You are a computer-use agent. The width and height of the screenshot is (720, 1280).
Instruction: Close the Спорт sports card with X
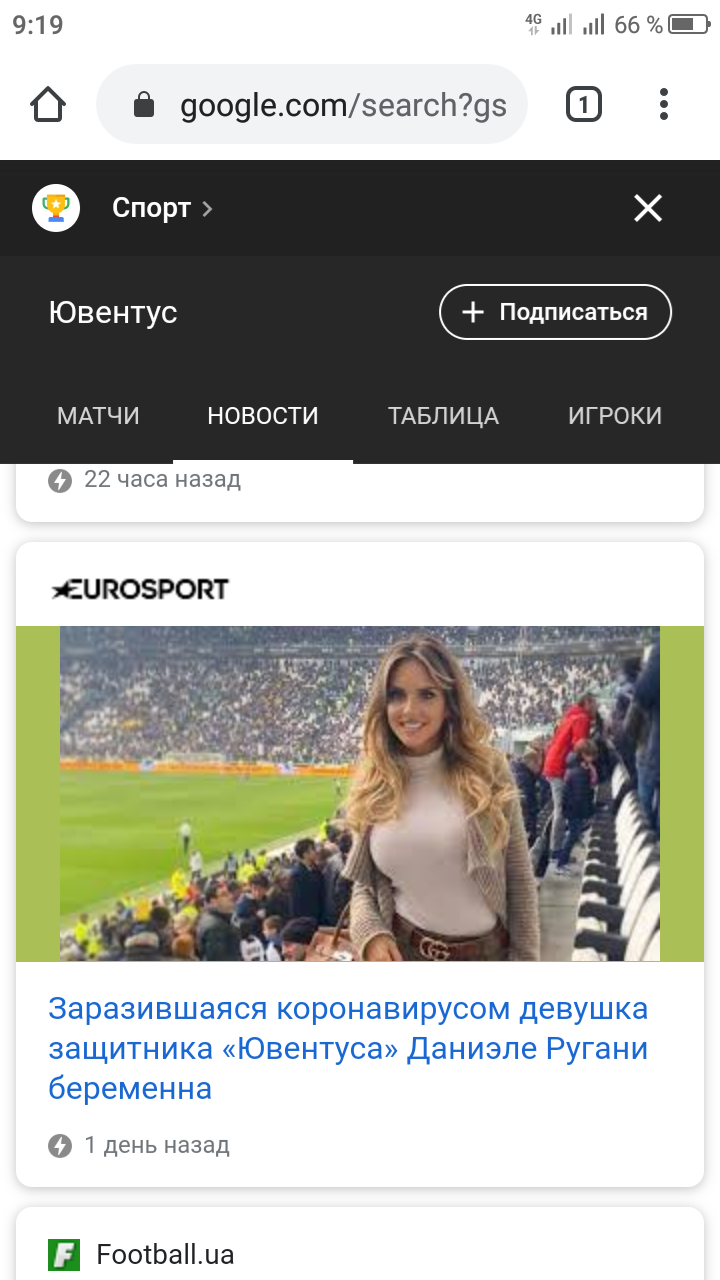(647, 208)
